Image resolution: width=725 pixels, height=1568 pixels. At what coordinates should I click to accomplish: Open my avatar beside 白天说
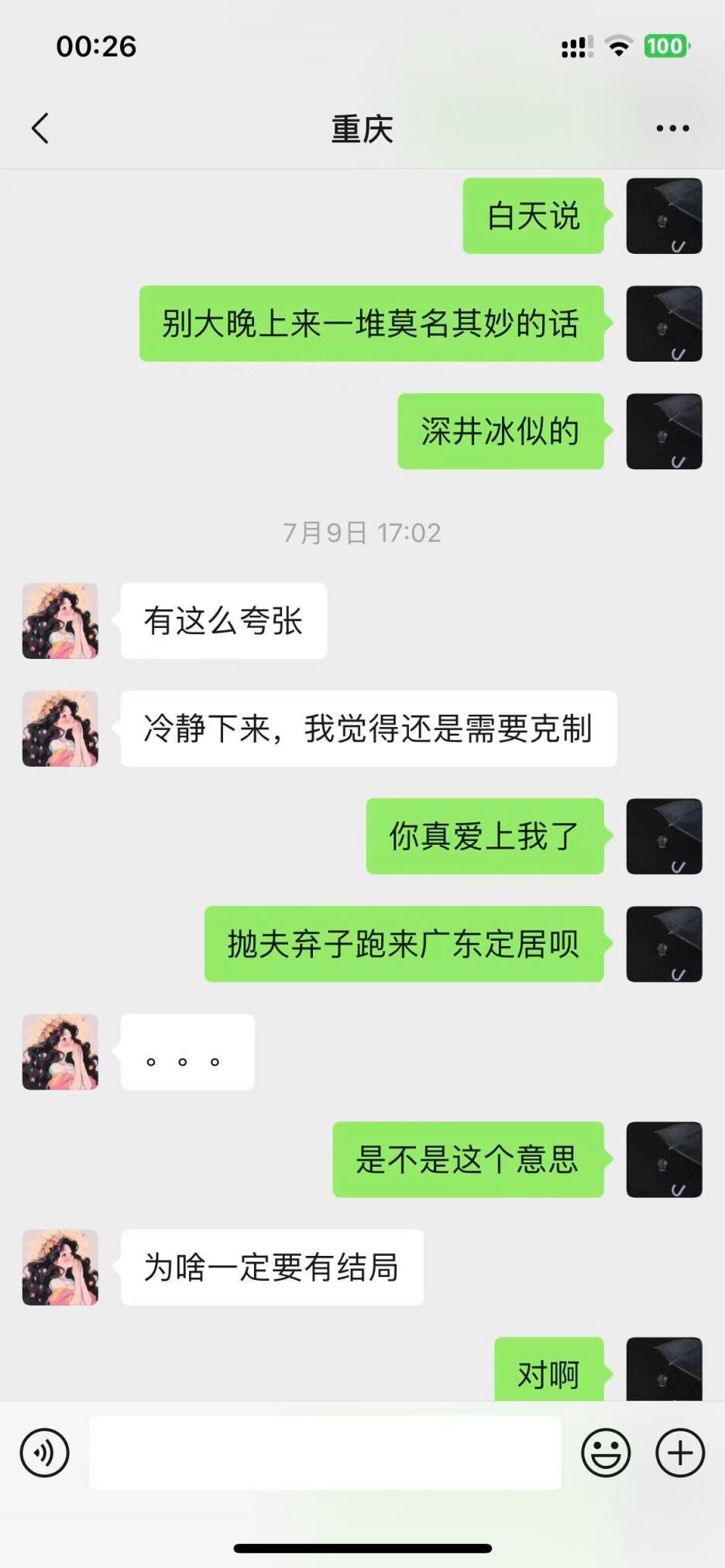[x=664, y=216]
